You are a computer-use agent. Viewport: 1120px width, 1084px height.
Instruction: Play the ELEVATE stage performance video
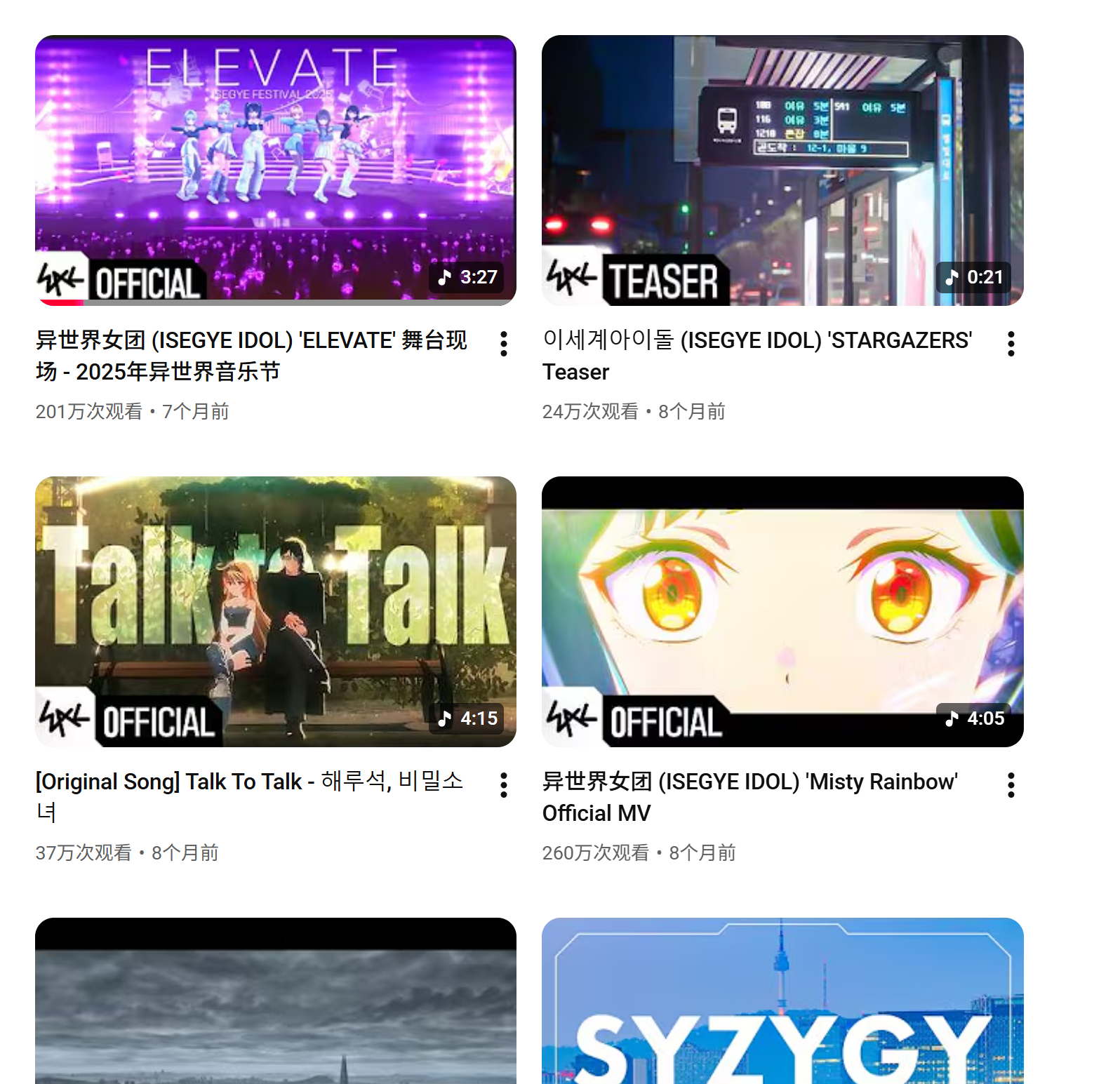coord(275,170)
